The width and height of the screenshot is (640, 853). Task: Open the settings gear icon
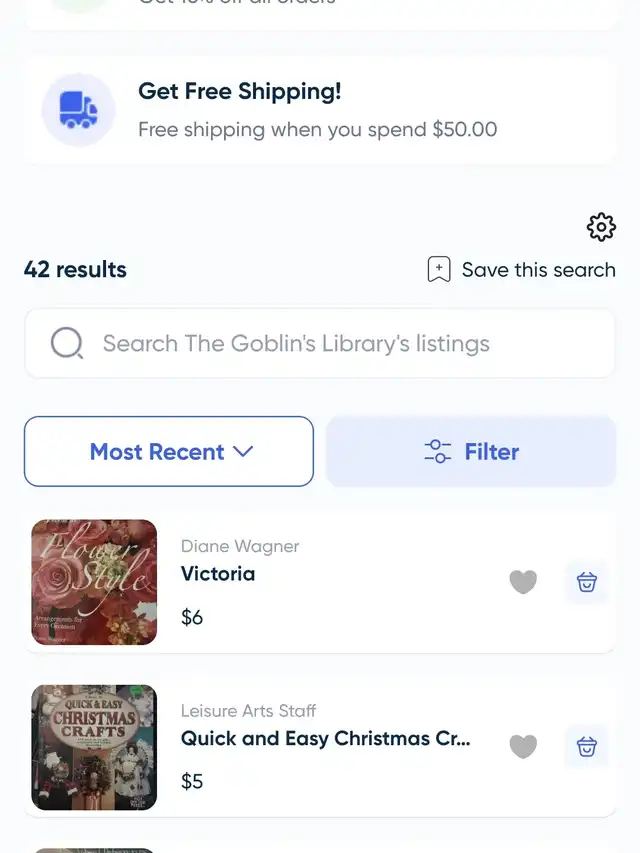coord(601,228)
